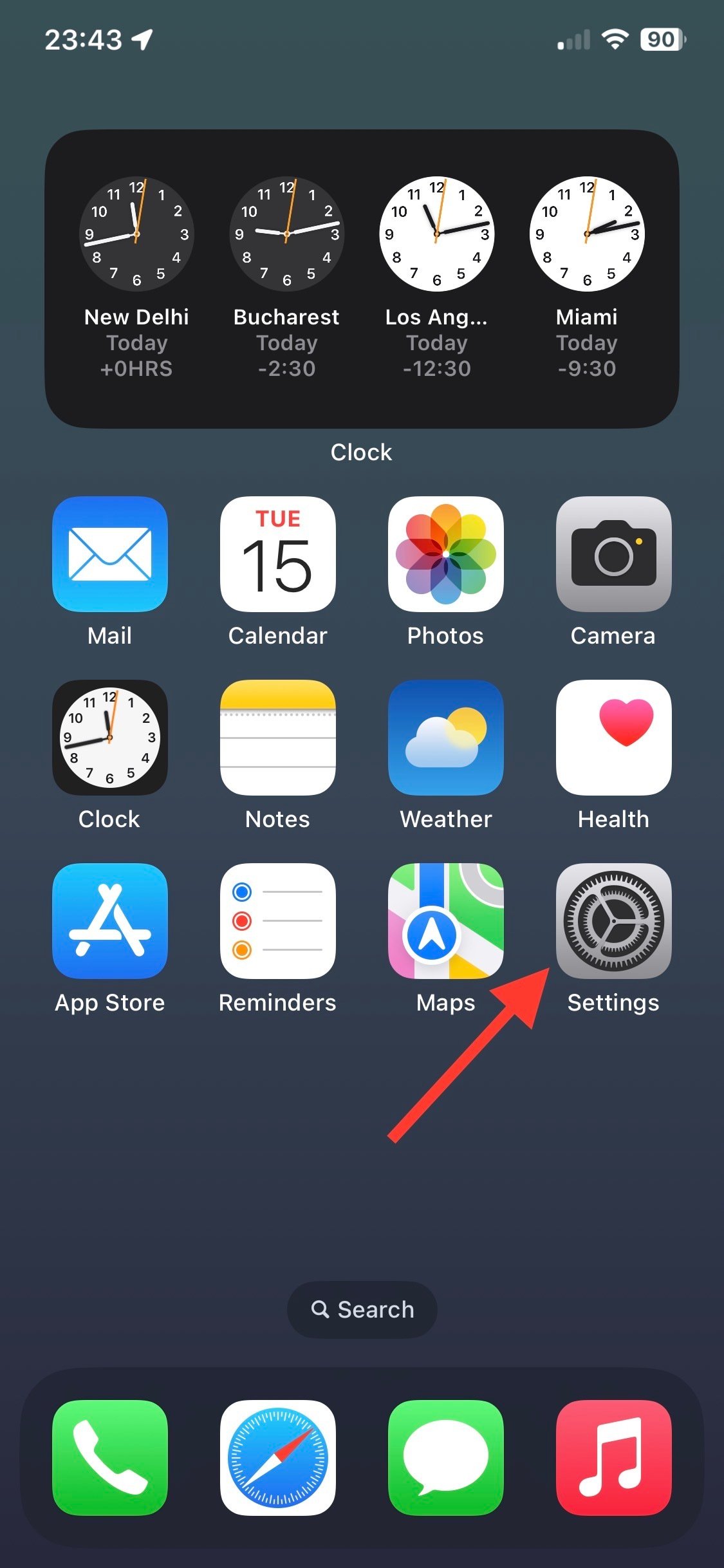Open the Notes app
Screen dimensions: 724x1568
[278, 737]
